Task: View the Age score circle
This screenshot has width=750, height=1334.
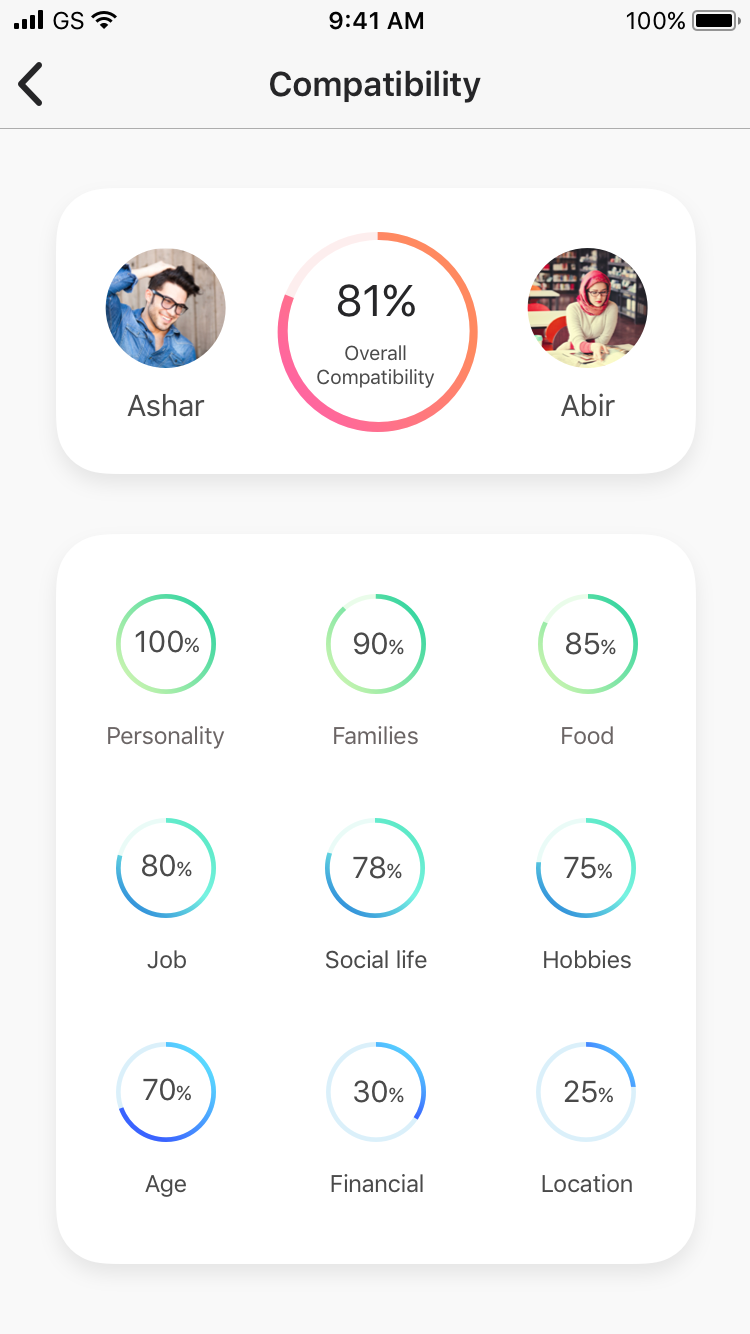Action: [165, 1091]
